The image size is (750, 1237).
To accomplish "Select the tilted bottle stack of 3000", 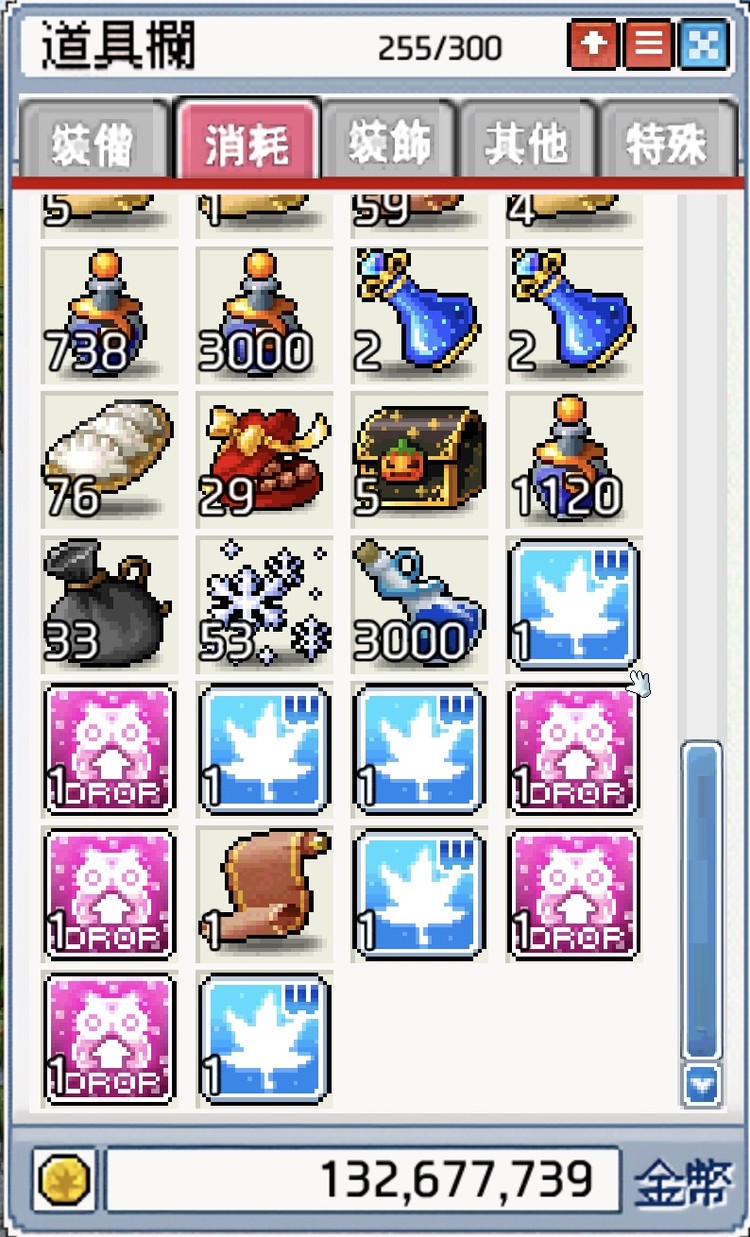I will tap(419, 604).
